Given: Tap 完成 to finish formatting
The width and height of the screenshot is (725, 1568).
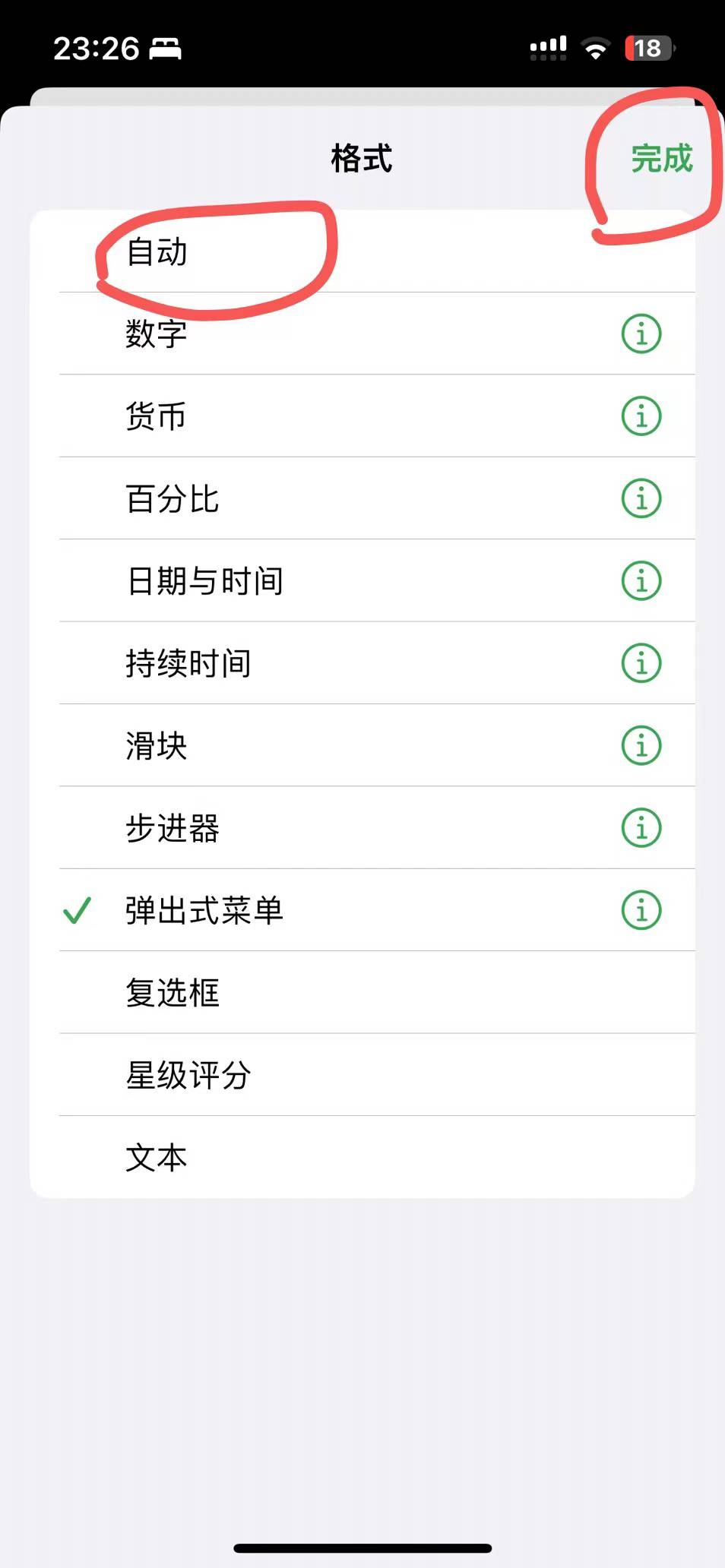Looking at the screenshot, I should (x=661, y=159).
